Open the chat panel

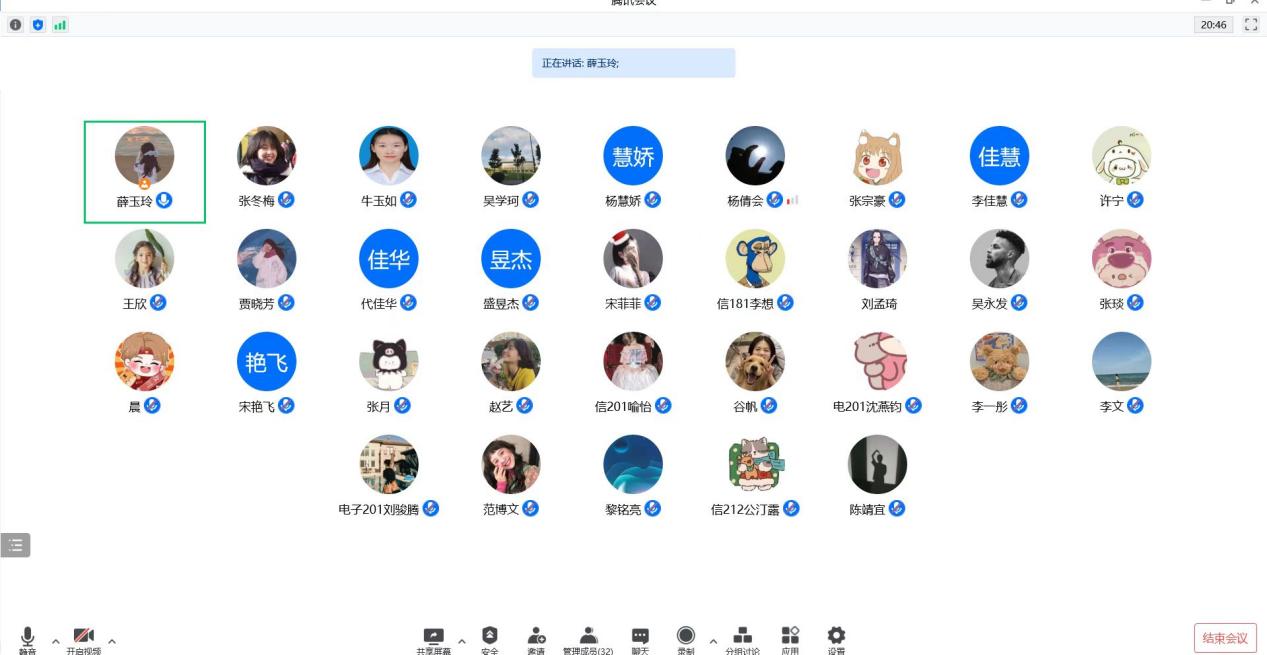coord(640,638)
